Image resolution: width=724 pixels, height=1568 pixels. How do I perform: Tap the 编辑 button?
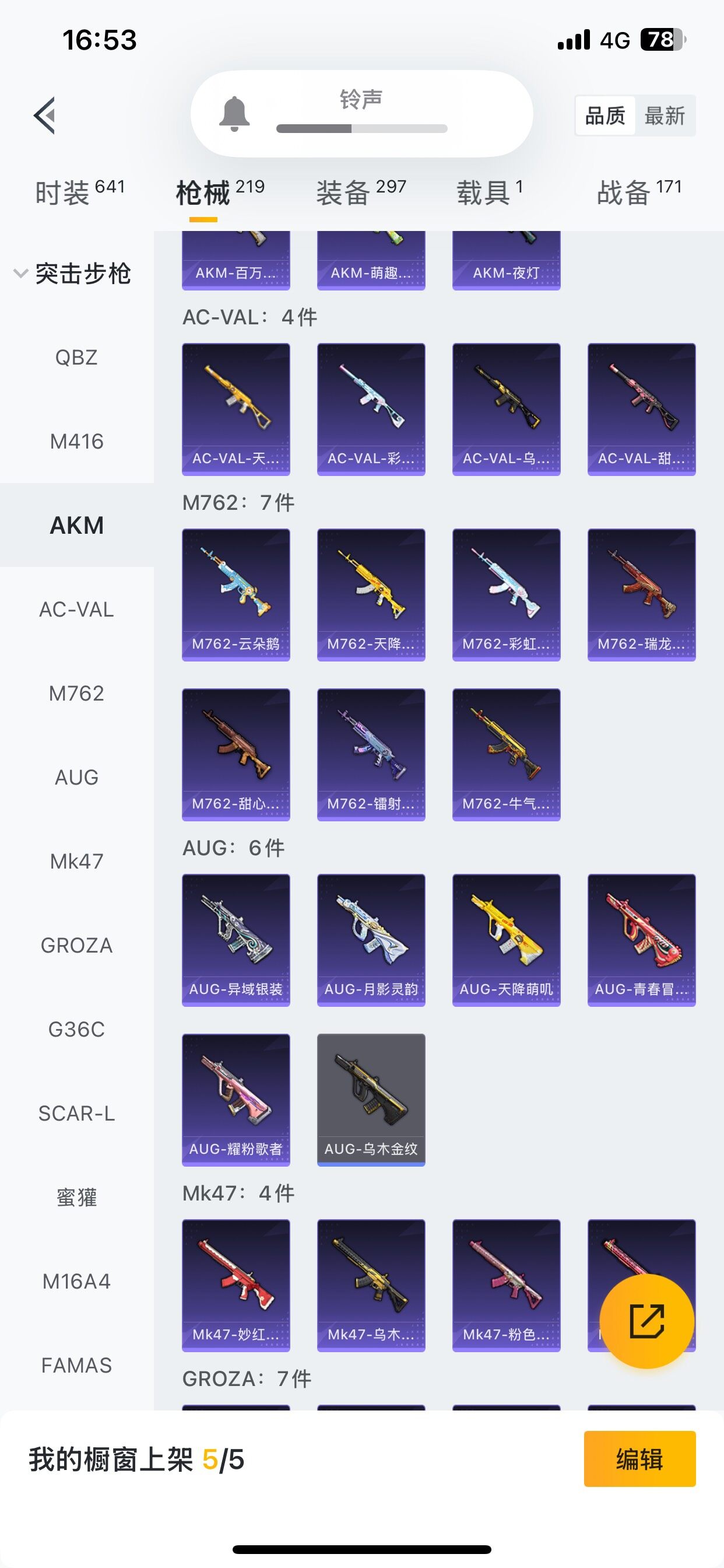(x=639, y=1459)
